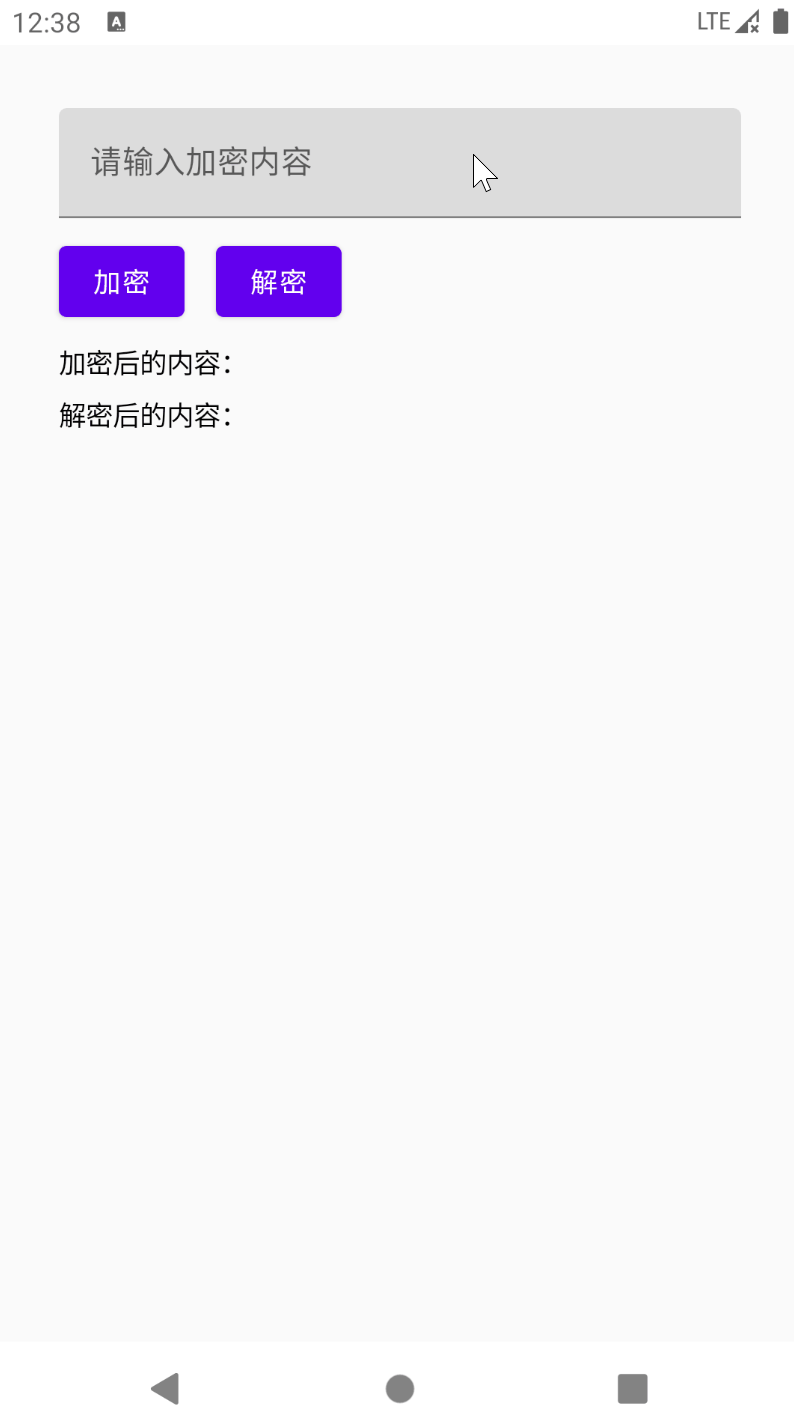
Task: Tap the placeholder text inside the text box
Action: [200, 162]
